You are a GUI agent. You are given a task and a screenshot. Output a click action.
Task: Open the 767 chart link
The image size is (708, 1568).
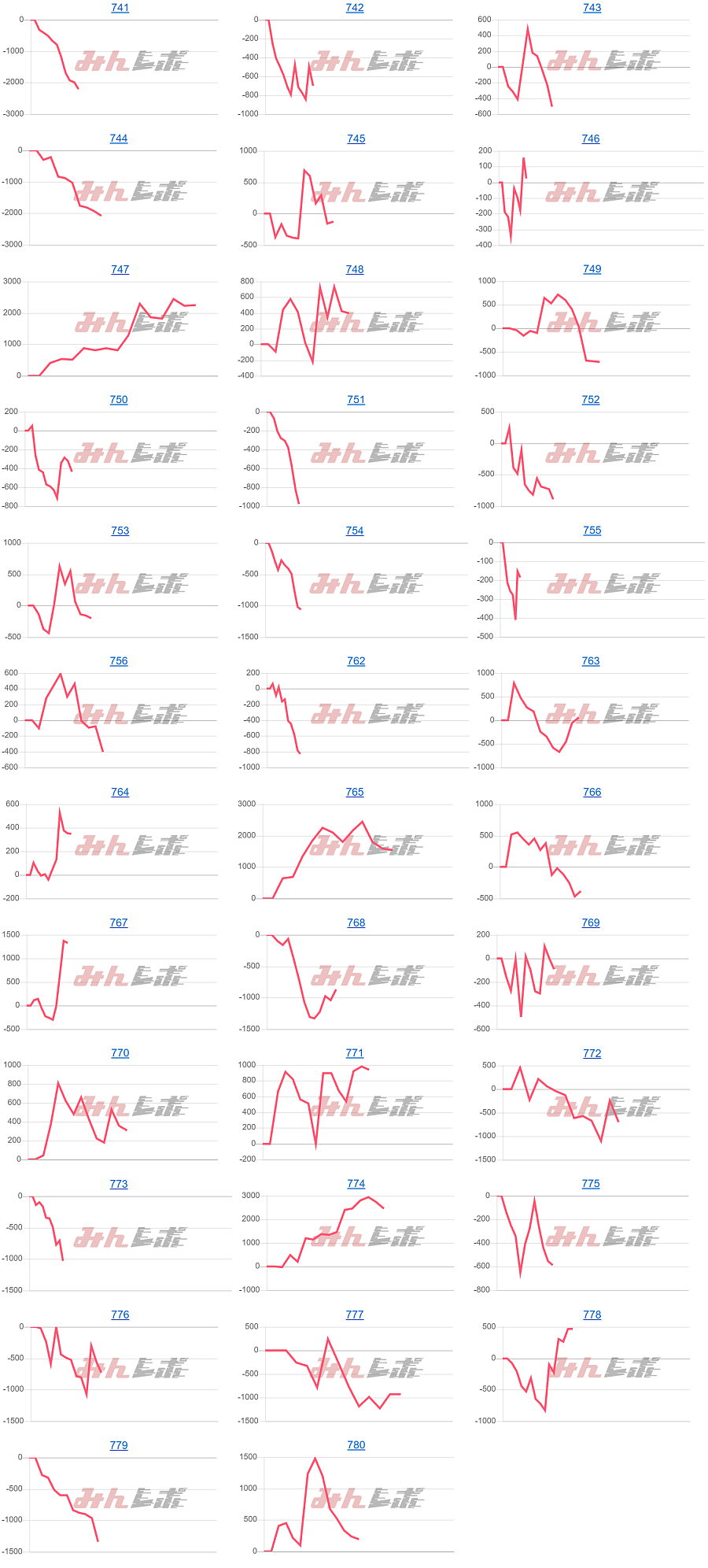119,923
